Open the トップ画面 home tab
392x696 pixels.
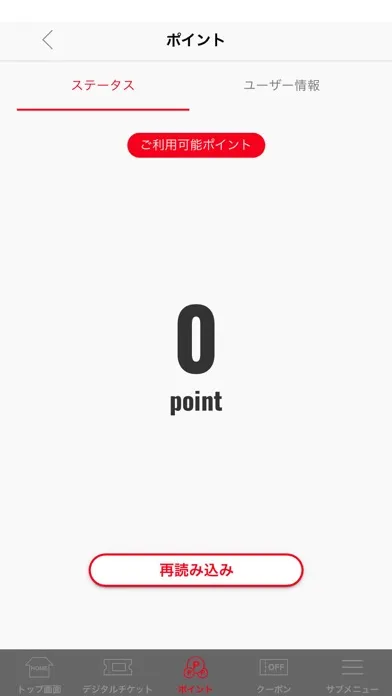(x=39, y=674)
